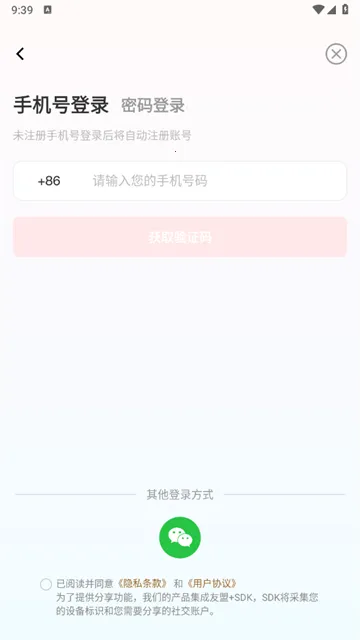Switch to 密码登录 tab
This screenshot has width=360, height=640.
point(153,106)
